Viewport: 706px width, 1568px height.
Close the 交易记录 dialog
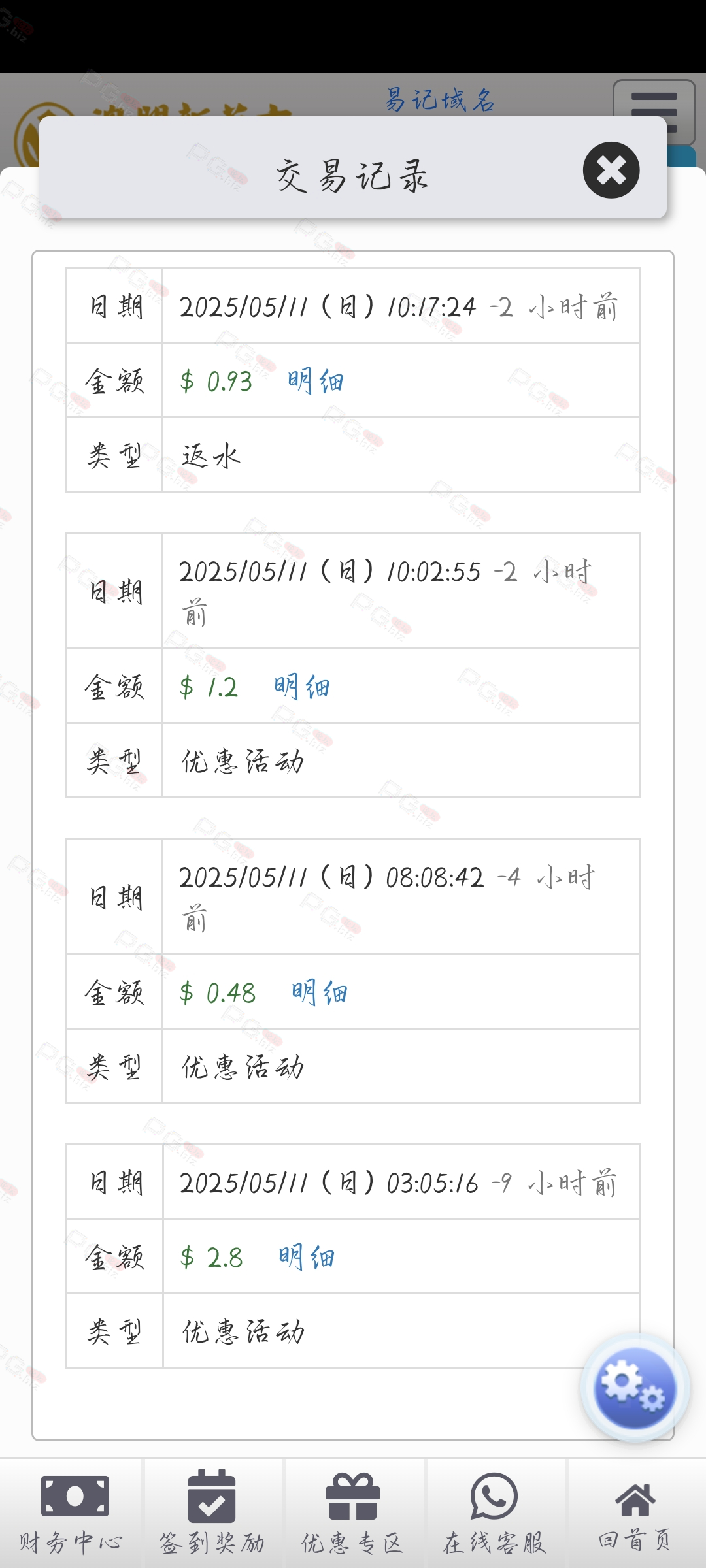[x=611, y=170]
